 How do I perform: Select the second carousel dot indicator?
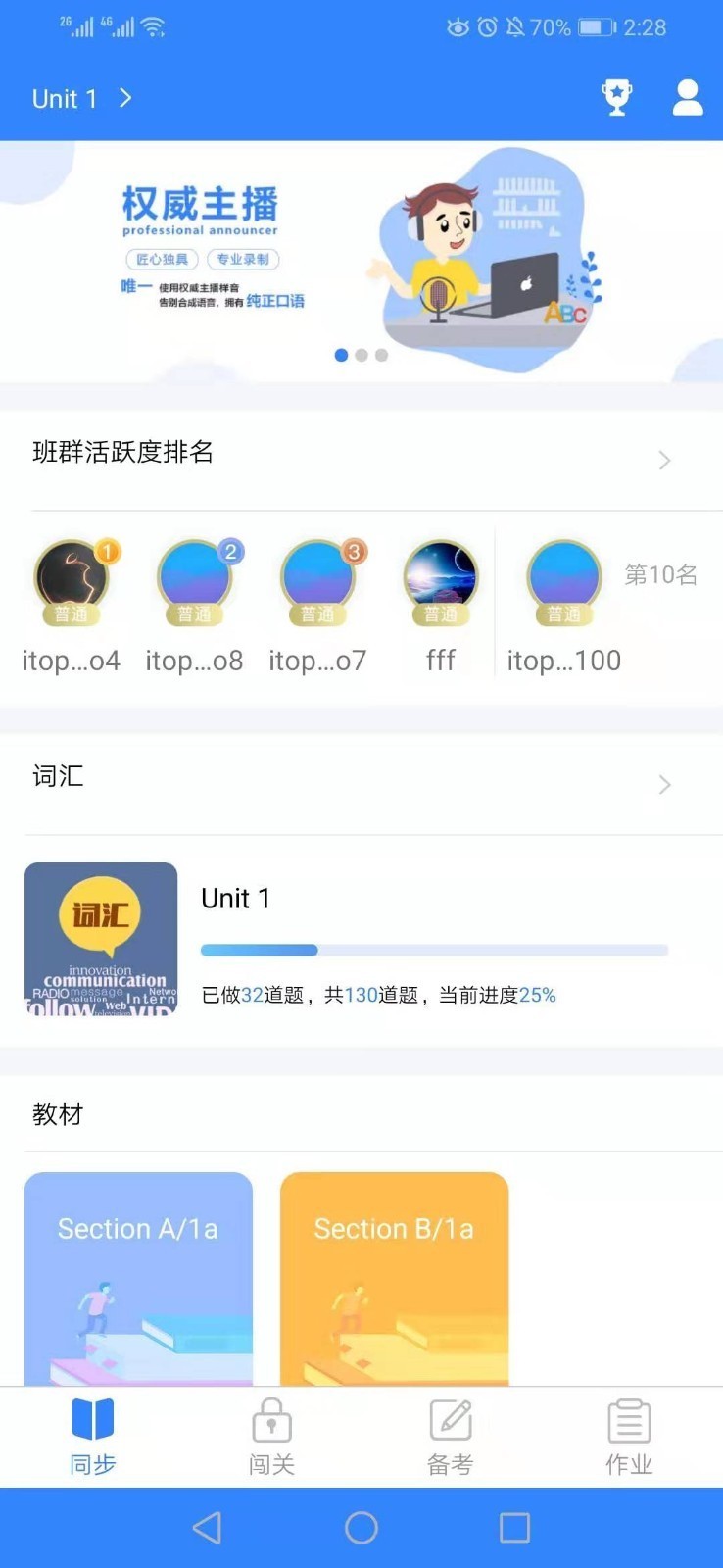tap(361, 356)
